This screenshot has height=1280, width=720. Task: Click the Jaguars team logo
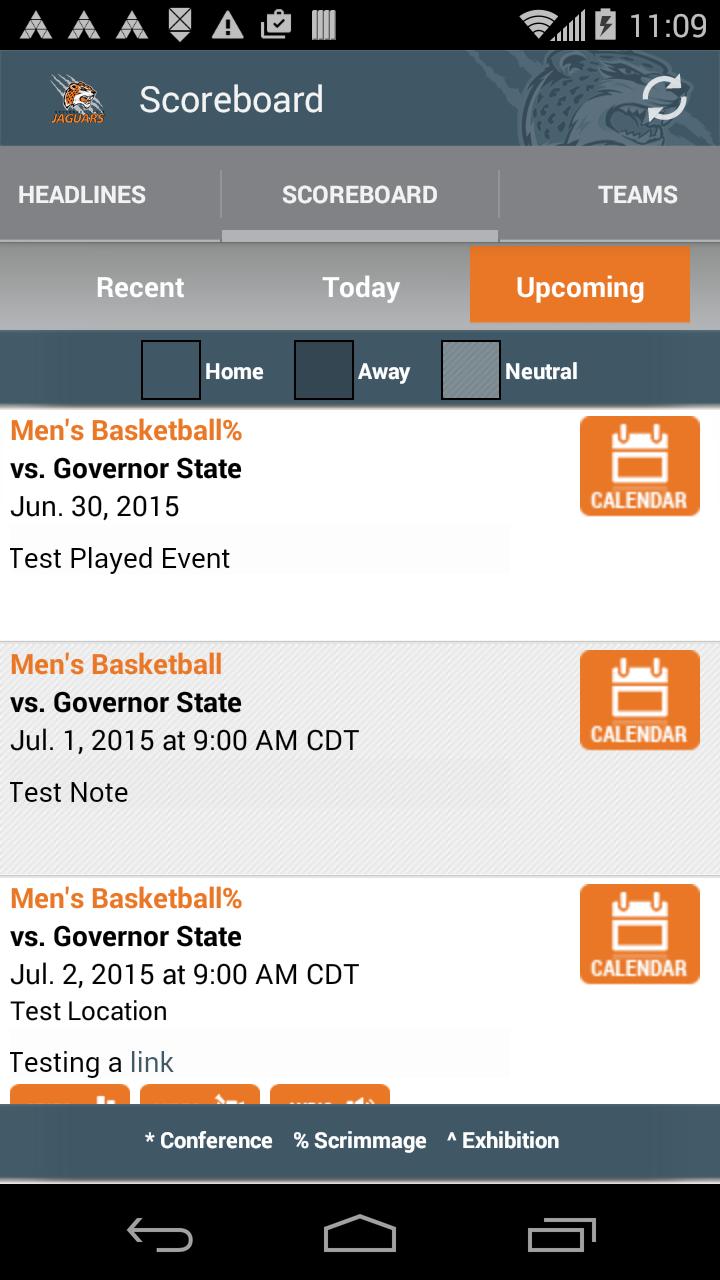(x=75, y=97)
